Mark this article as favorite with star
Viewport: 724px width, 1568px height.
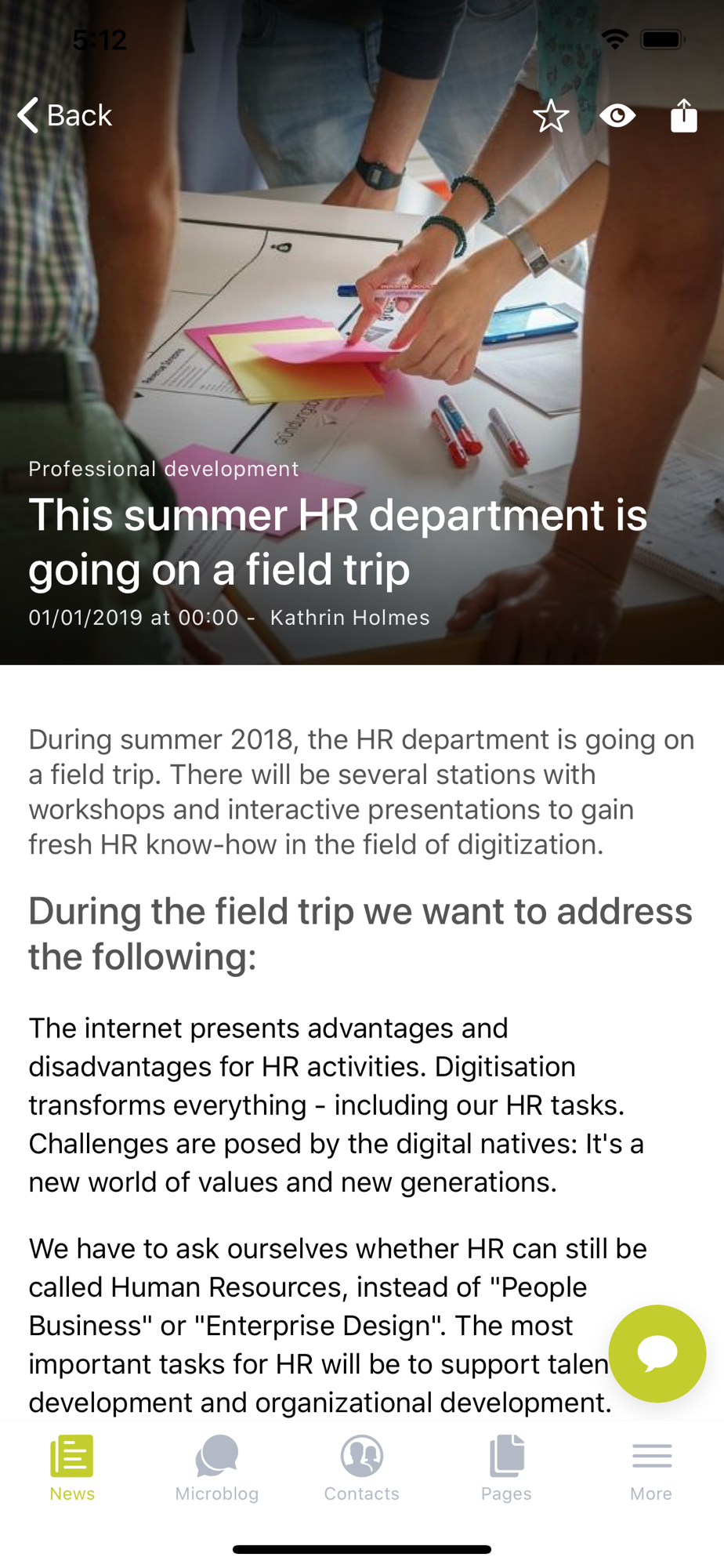551,116
